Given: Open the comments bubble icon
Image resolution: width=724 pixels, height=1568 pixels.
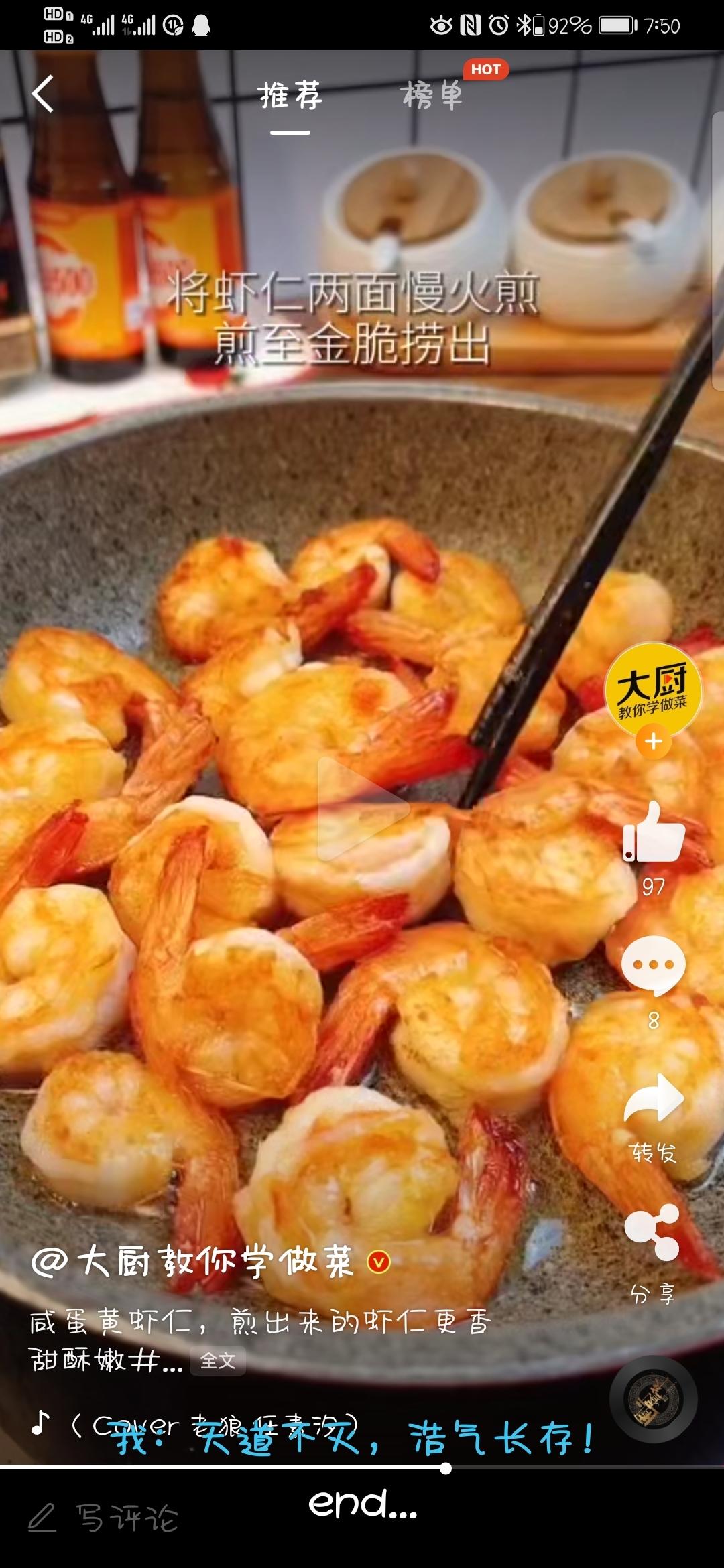Looking at the screenshot, I should click(654, 965).
